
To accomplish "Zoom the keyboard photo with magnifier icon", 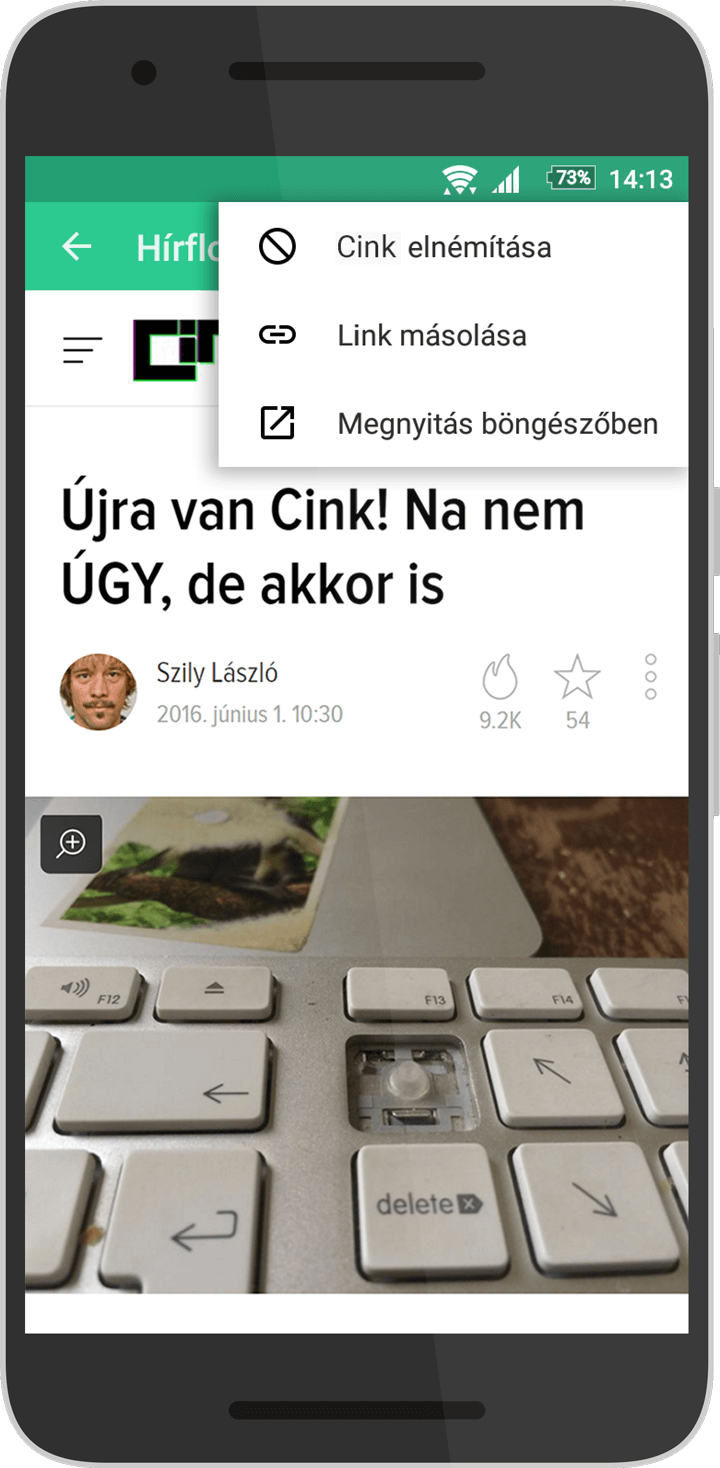I will (71, 844).
